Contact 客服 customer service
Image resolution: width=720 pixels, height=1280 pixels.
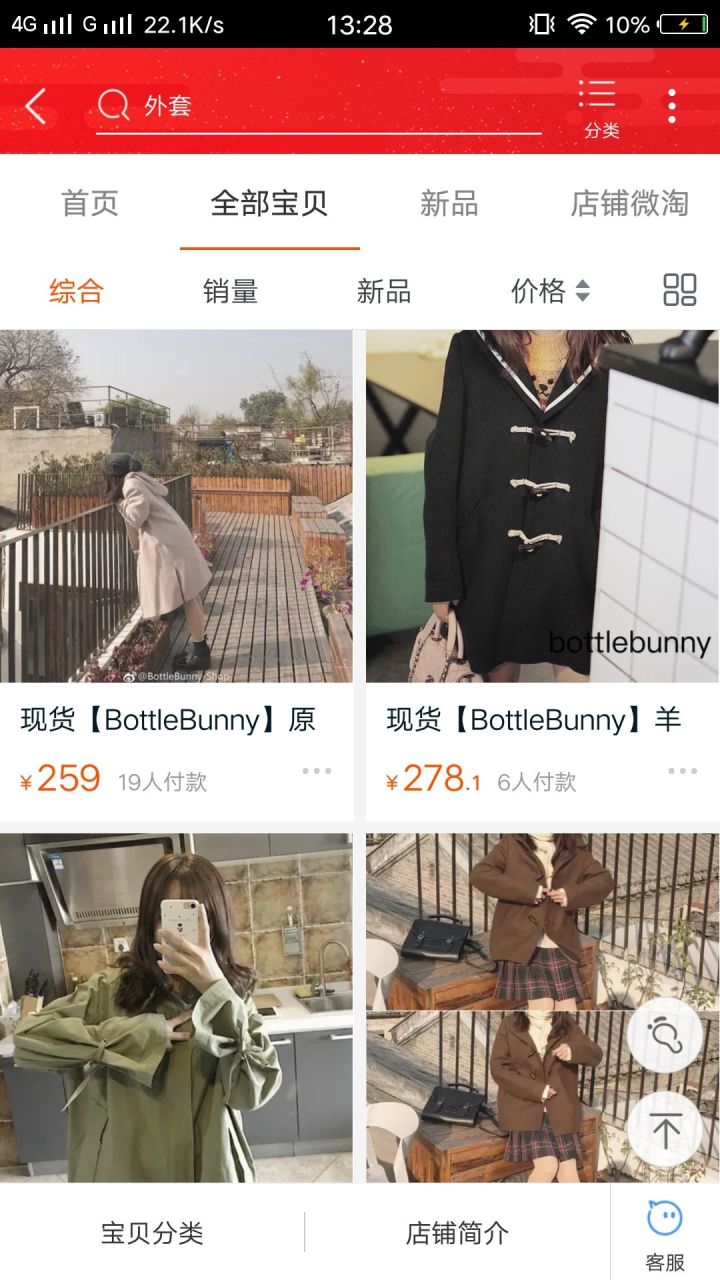[x=664, y=1234]
